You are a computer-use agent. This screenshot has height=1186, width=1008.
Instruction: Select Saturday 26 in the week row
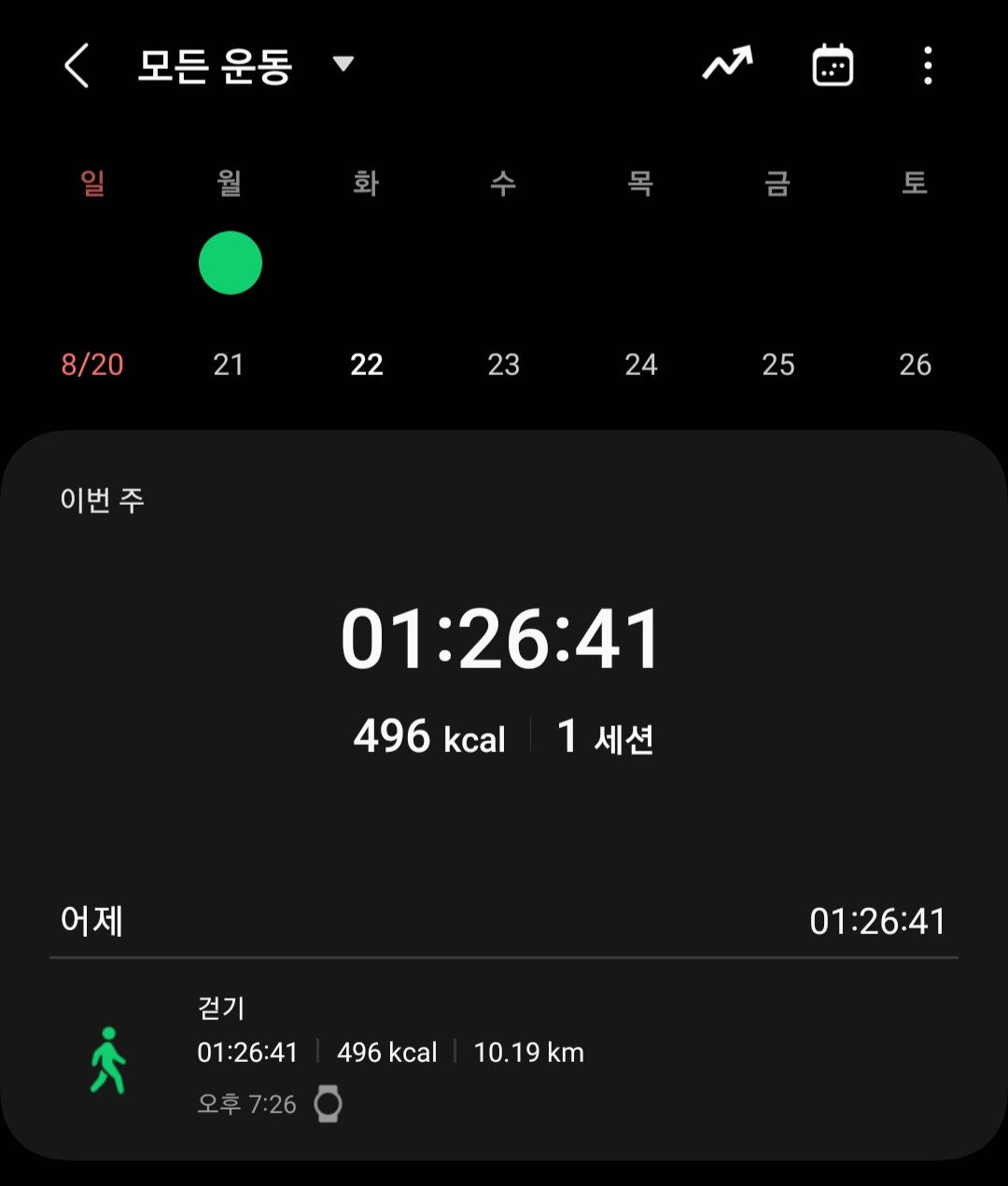coord(915,364)
